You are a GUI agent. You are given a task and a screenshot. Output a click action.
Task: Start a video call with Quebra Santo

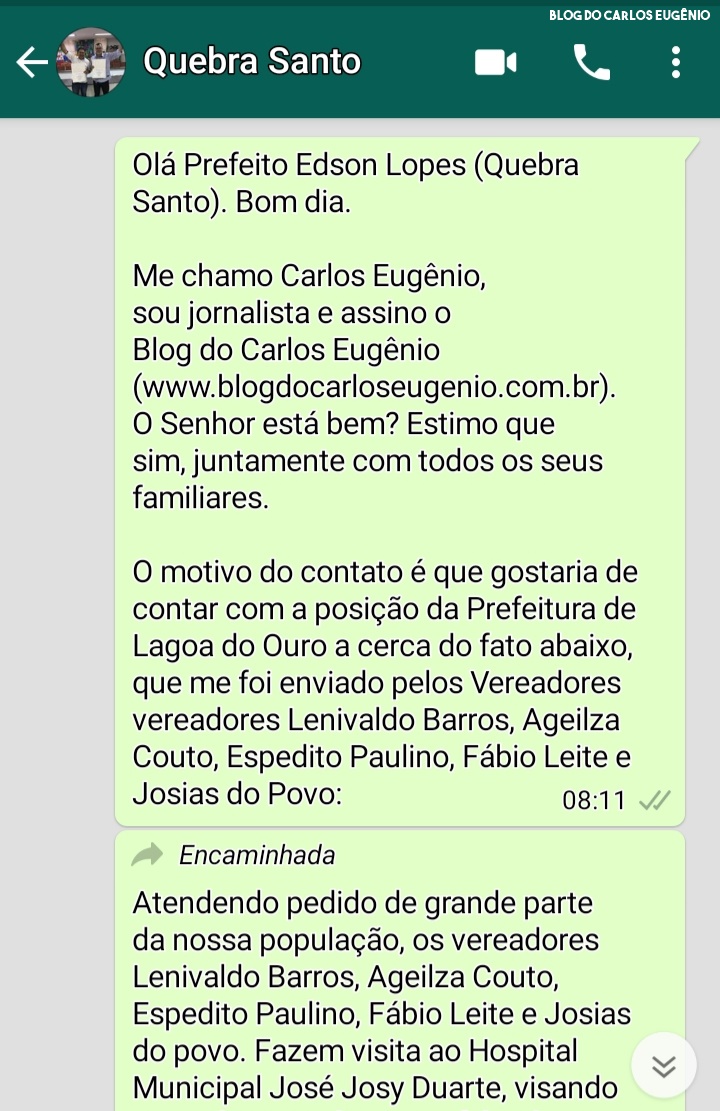(495, 63)
